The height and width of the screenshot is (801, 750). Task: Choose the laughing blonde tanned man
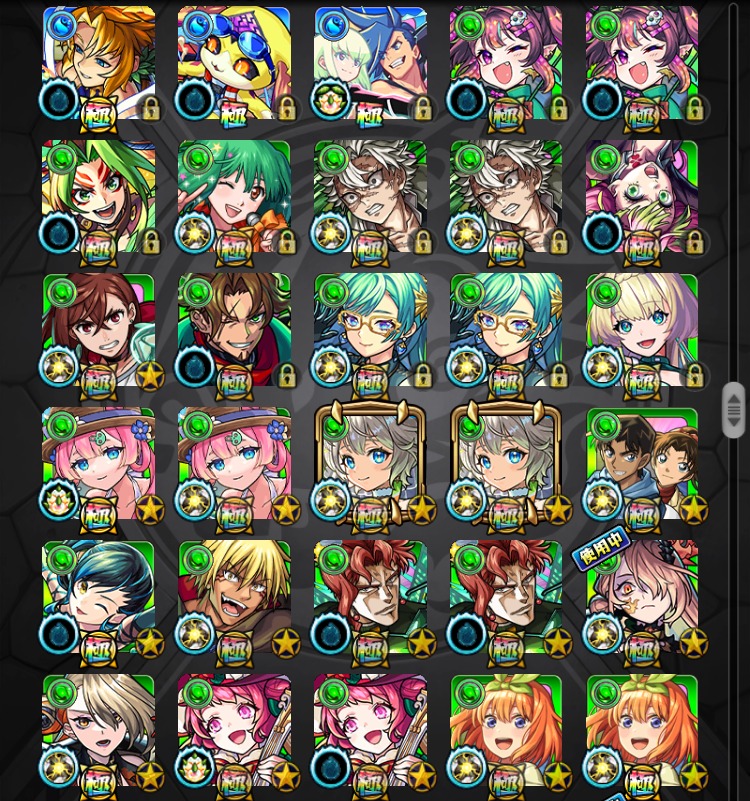[234, 598]
